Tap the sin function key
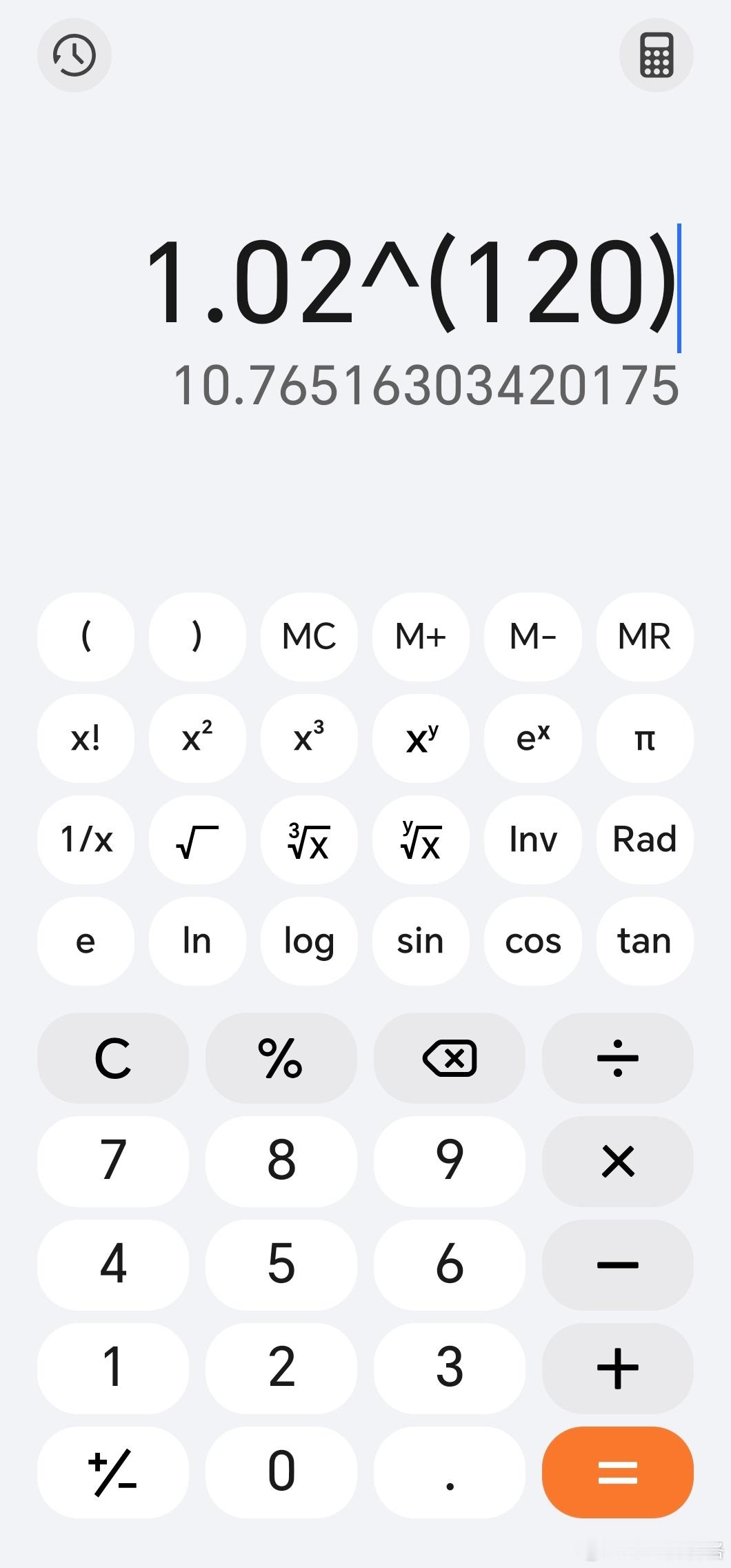The height and width of the screenshot is (1568, 731). click(x=421, y=941)
